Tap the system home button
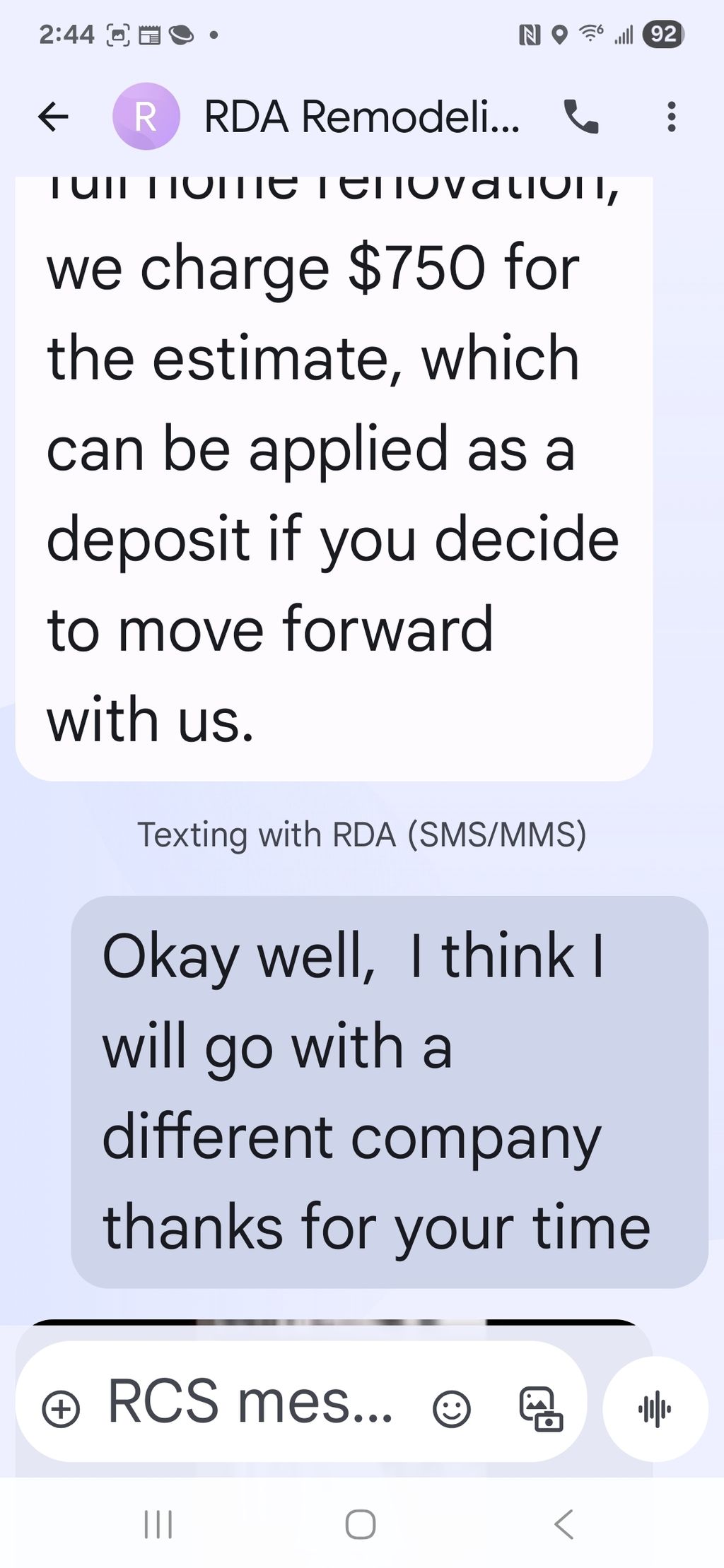The image size is (724, 1568). pyautogui.click(x=360, y=1524)
